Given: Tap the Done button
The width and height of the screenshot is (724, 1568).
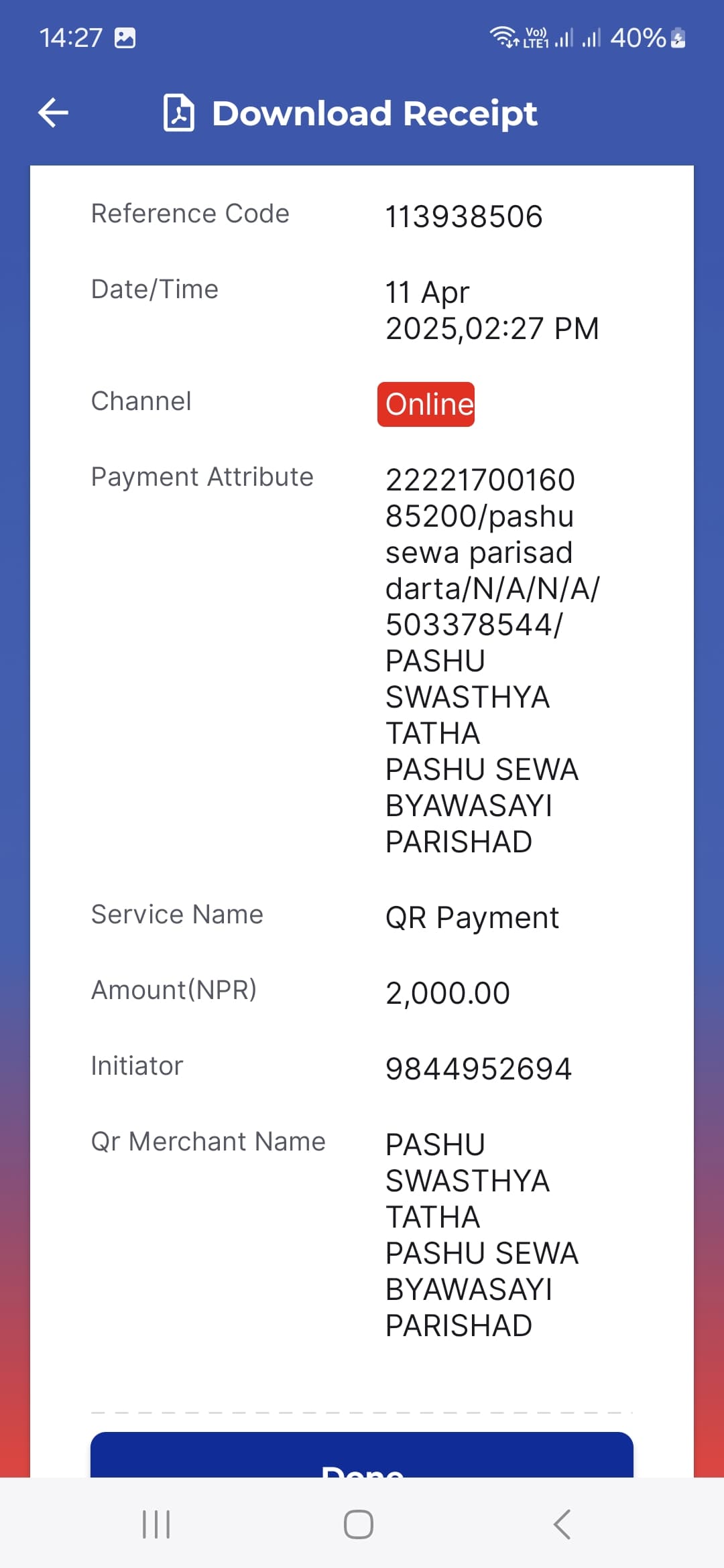Looking at the screenshot, I should click(362, 1455).
